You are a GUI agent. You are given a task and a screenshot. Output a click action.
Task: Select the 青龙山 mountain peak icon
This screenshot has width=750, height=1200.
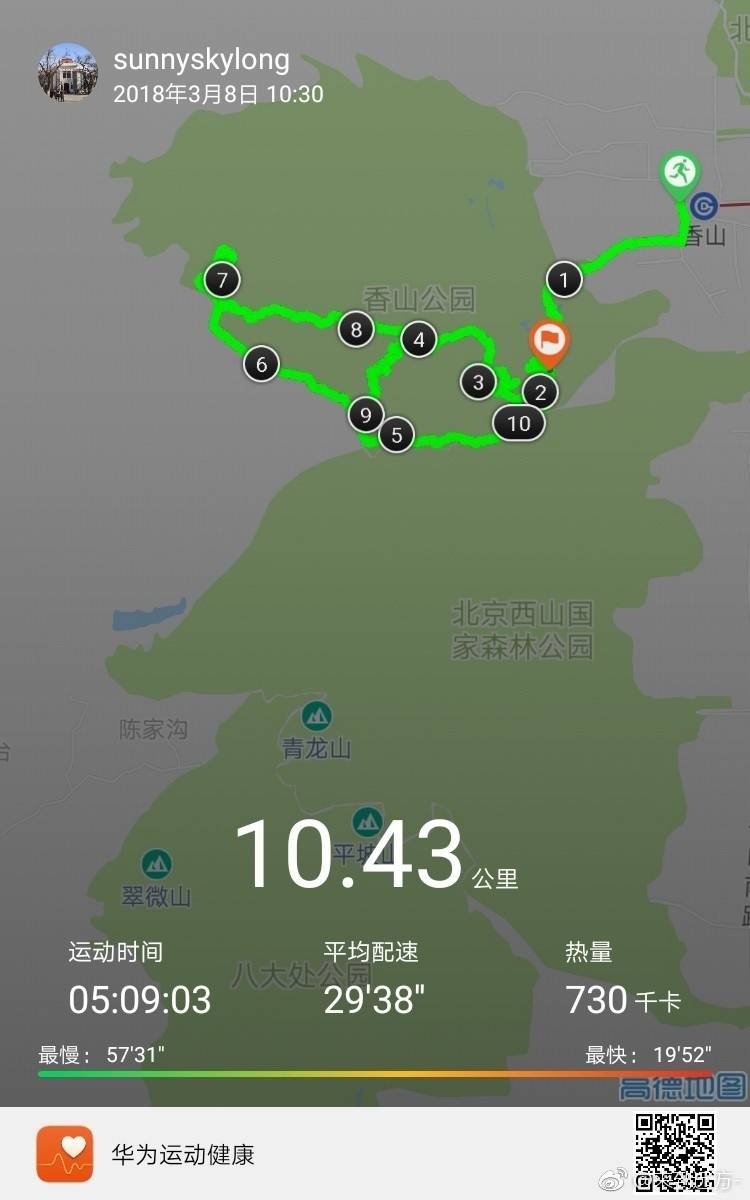point(315,716)
